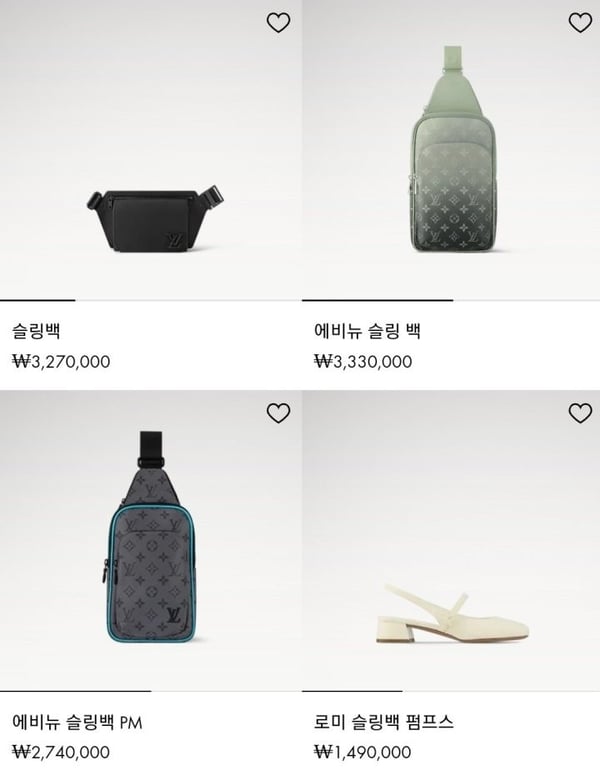Favorite the 에비뉴 슬링 백 heart icon
The image size is (600, 775).
580,23
